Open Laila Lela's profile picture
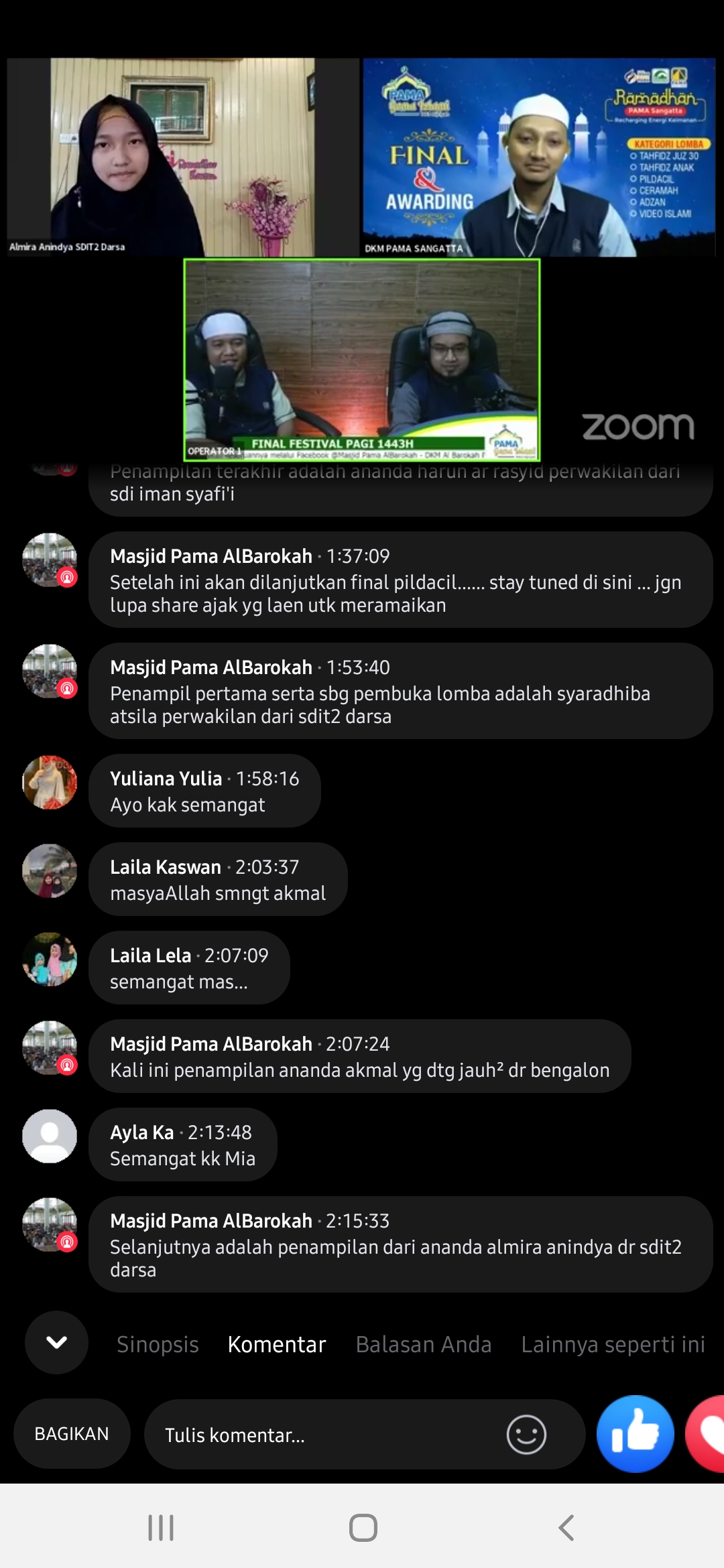Viewport: 724px width, 1568px height. 50,959
